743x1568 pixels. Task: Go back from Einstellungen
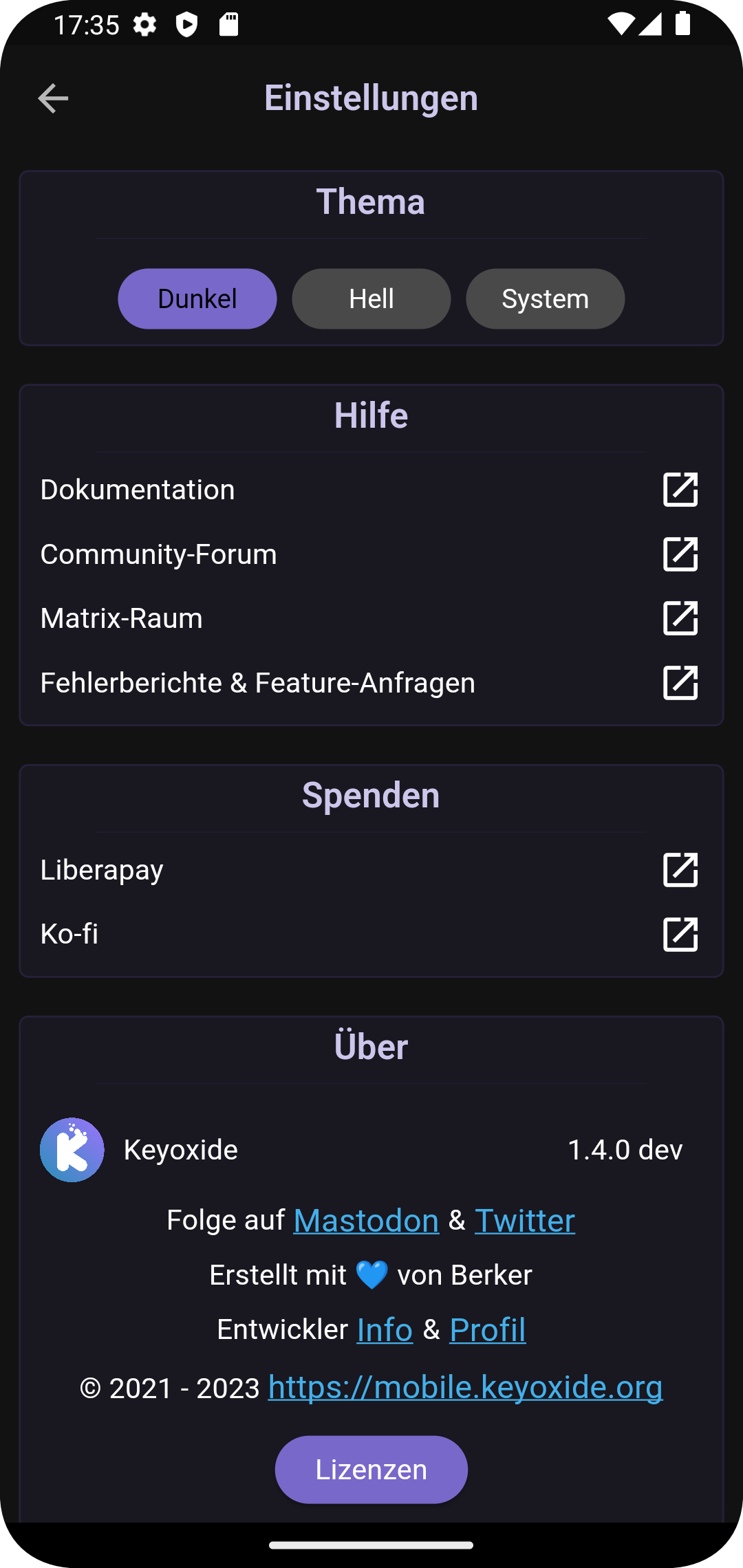[x=53, y=98]
